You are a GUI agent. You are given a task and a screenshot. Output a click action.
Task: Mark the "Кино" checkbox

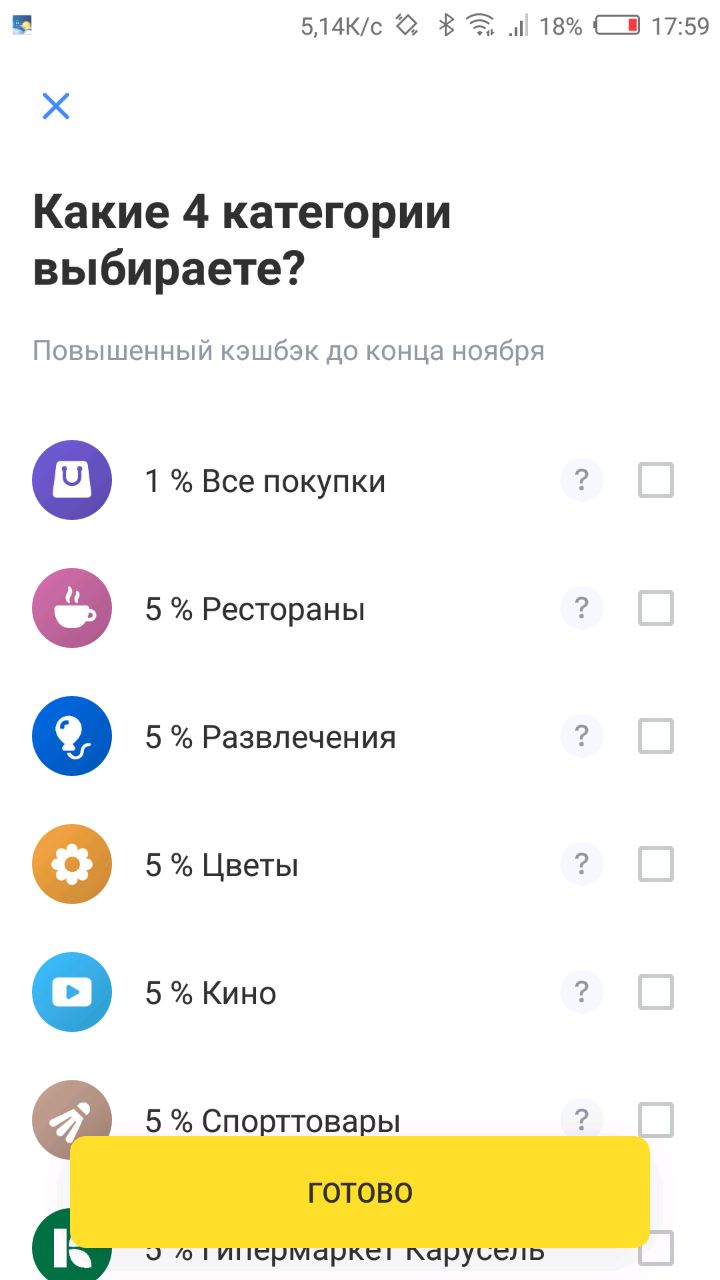(656, 992)
